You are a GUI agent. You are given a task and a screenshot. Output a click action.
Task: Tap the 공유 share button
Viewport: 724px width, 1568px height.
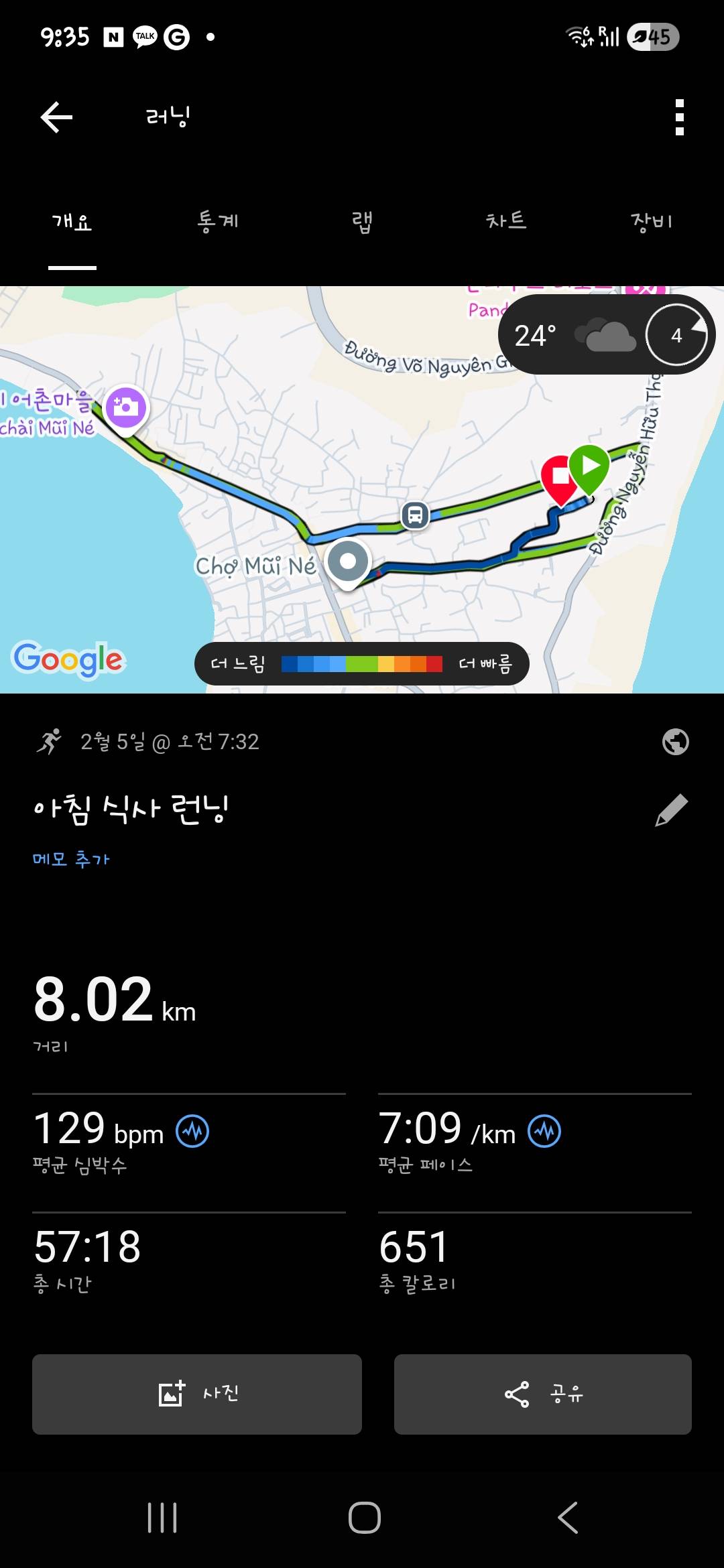543,1395
